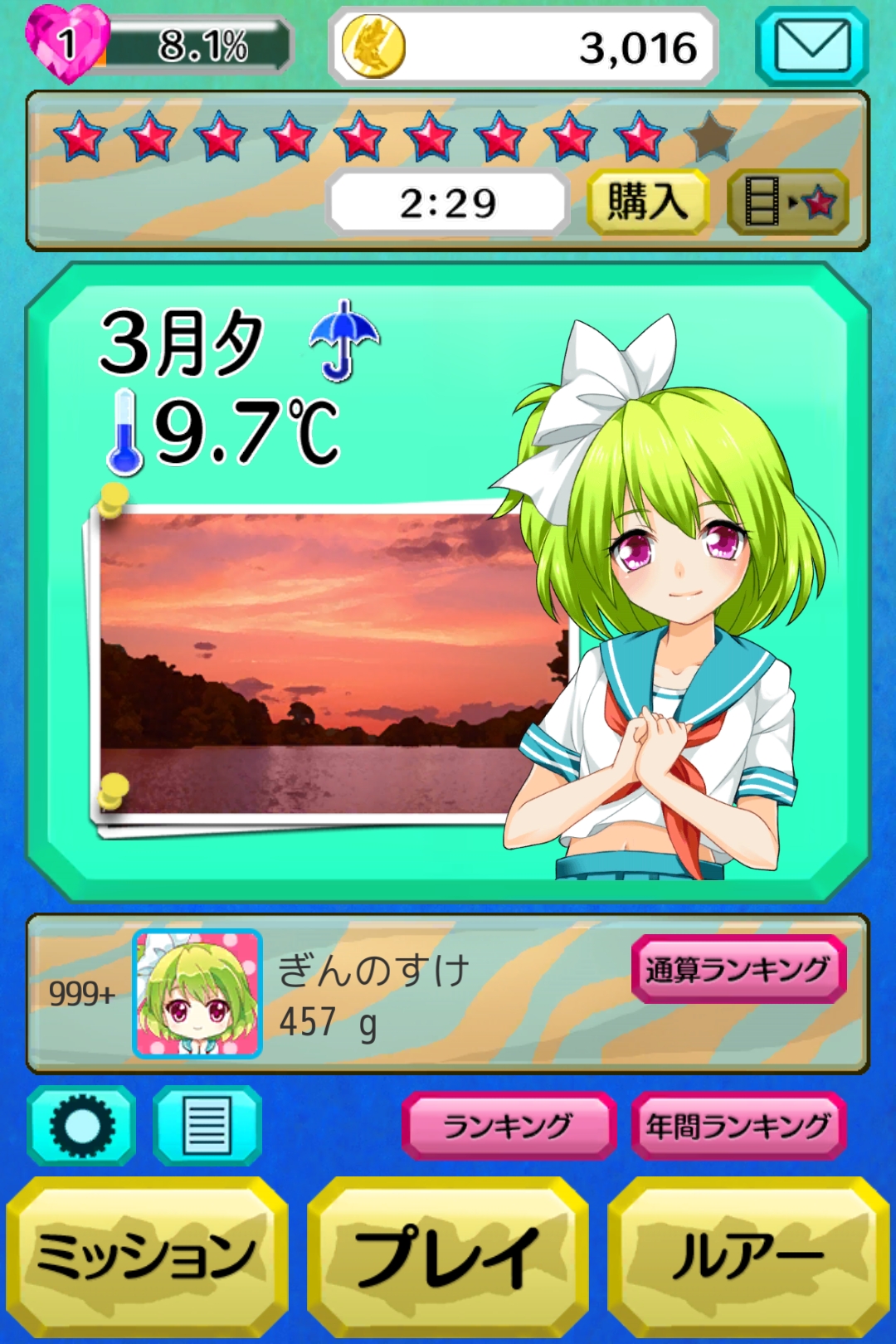Tap the ぎんのすけ player avatar
This screenshot has width=896, height=1344.
click(197, 994)
